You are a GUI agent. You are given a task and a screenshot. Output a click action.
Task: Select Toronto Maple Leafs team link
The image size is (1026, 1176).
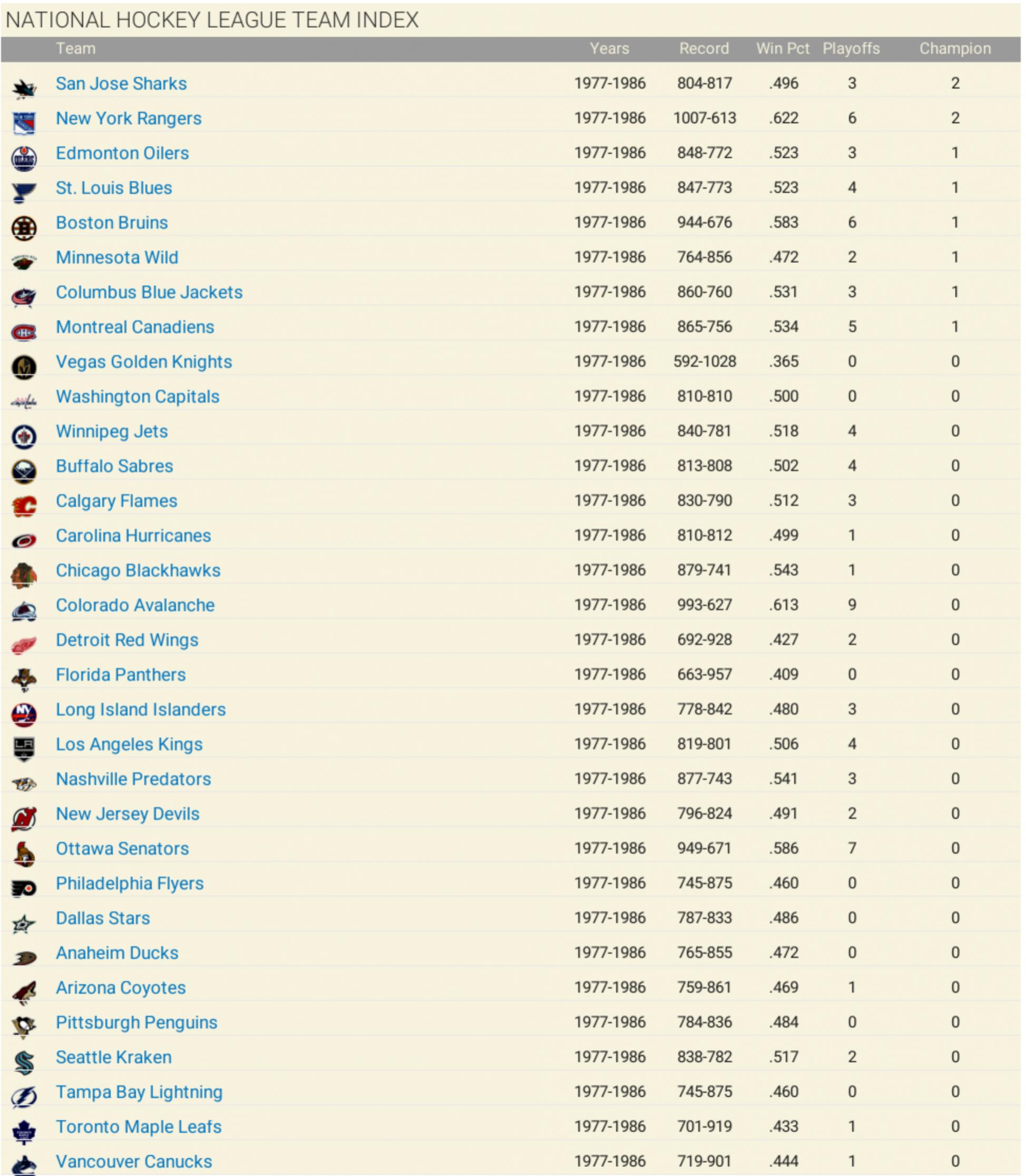pyautogui.click(x=139, y=1127)
